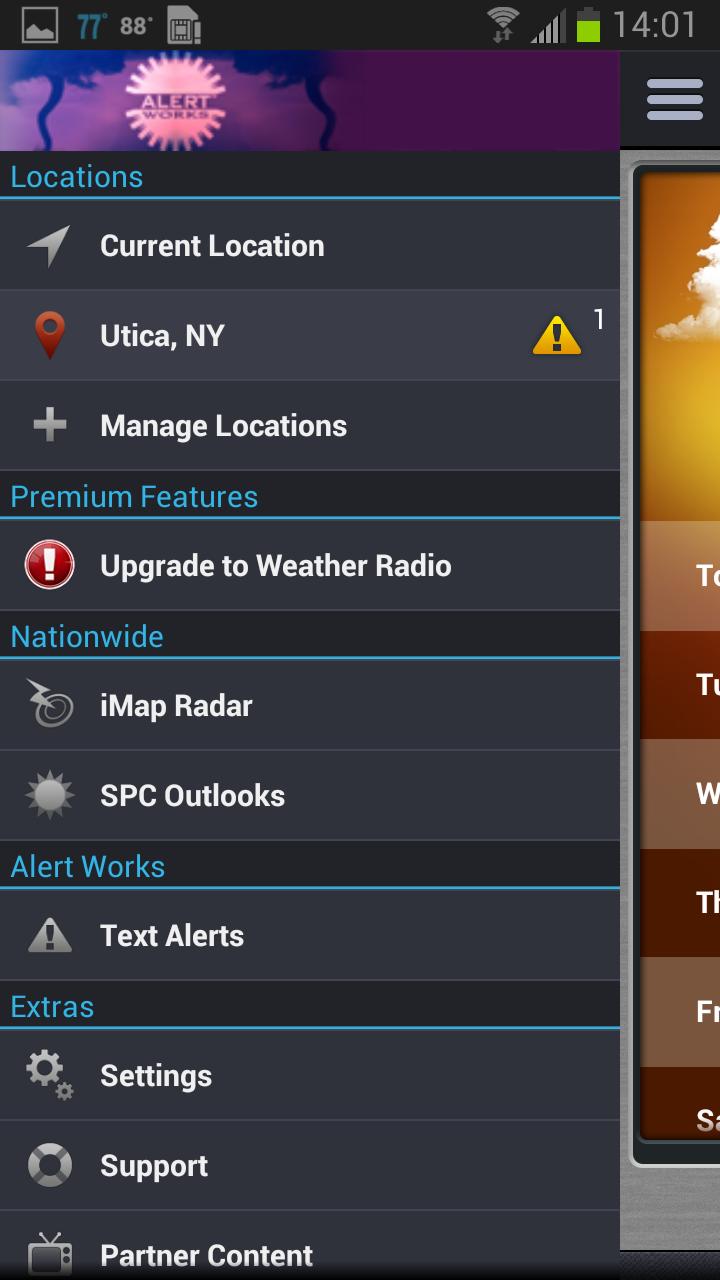Click the red map pin beside Utica, NY

pyautogui.click(x=48, y=335)
